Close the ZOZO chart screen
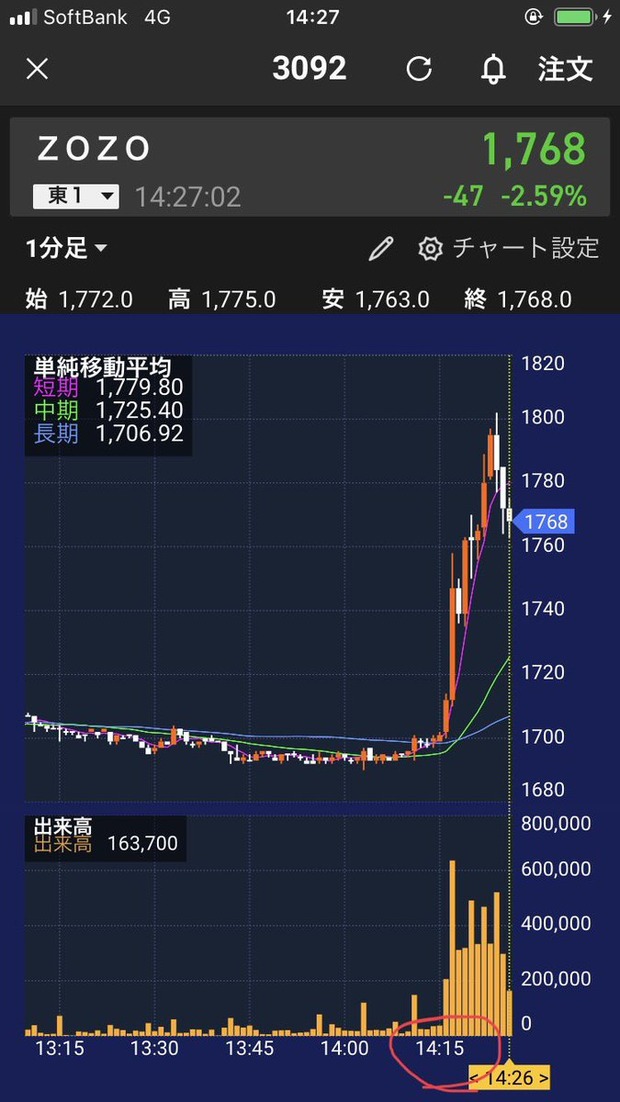This screenshot has width=620, height=1102. (x=37, y=69)
